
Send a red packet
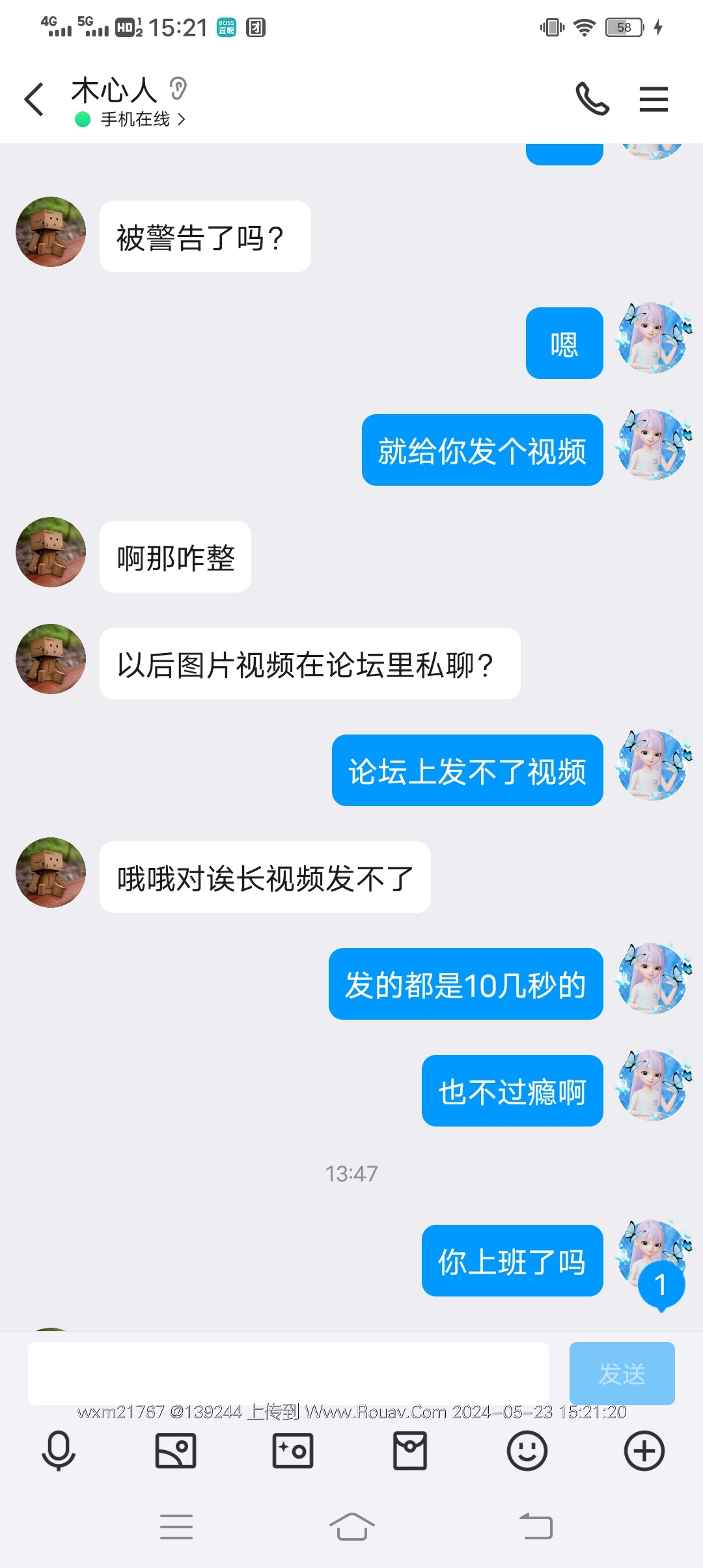pos(410,1451)
